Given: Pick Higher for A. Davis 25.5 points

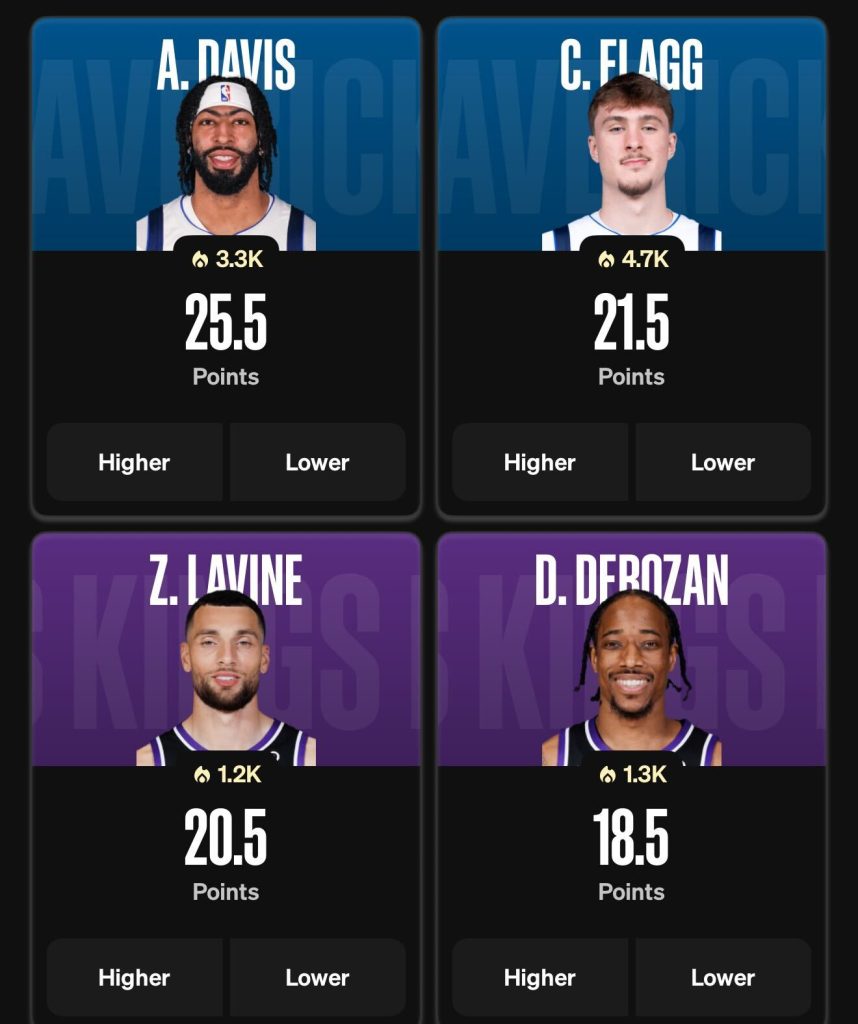Looking at the screenshot, I should click(134, 462).
